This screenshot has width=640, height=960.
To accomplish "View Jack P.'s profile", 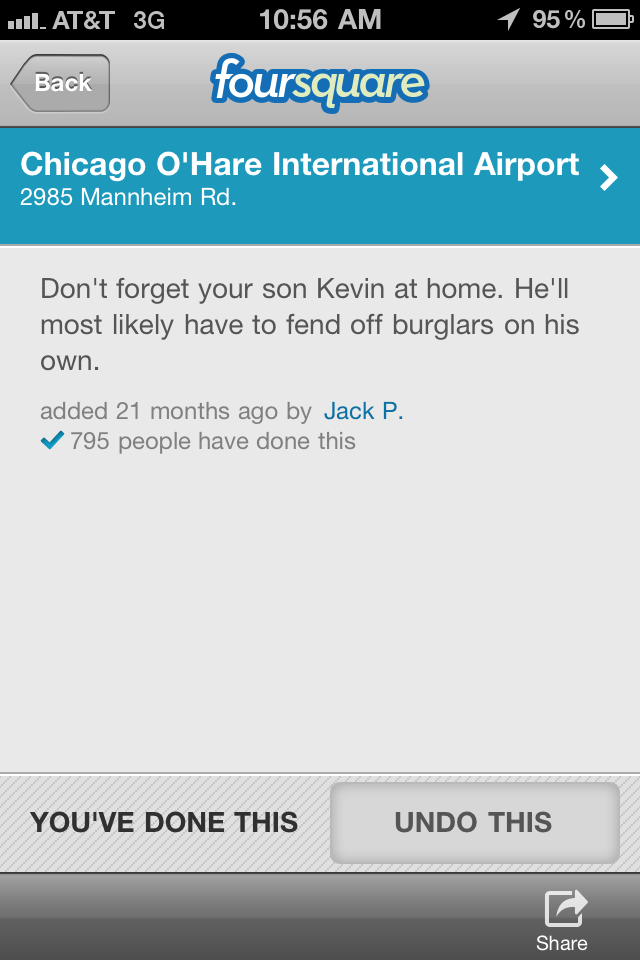I will point(363,411).
